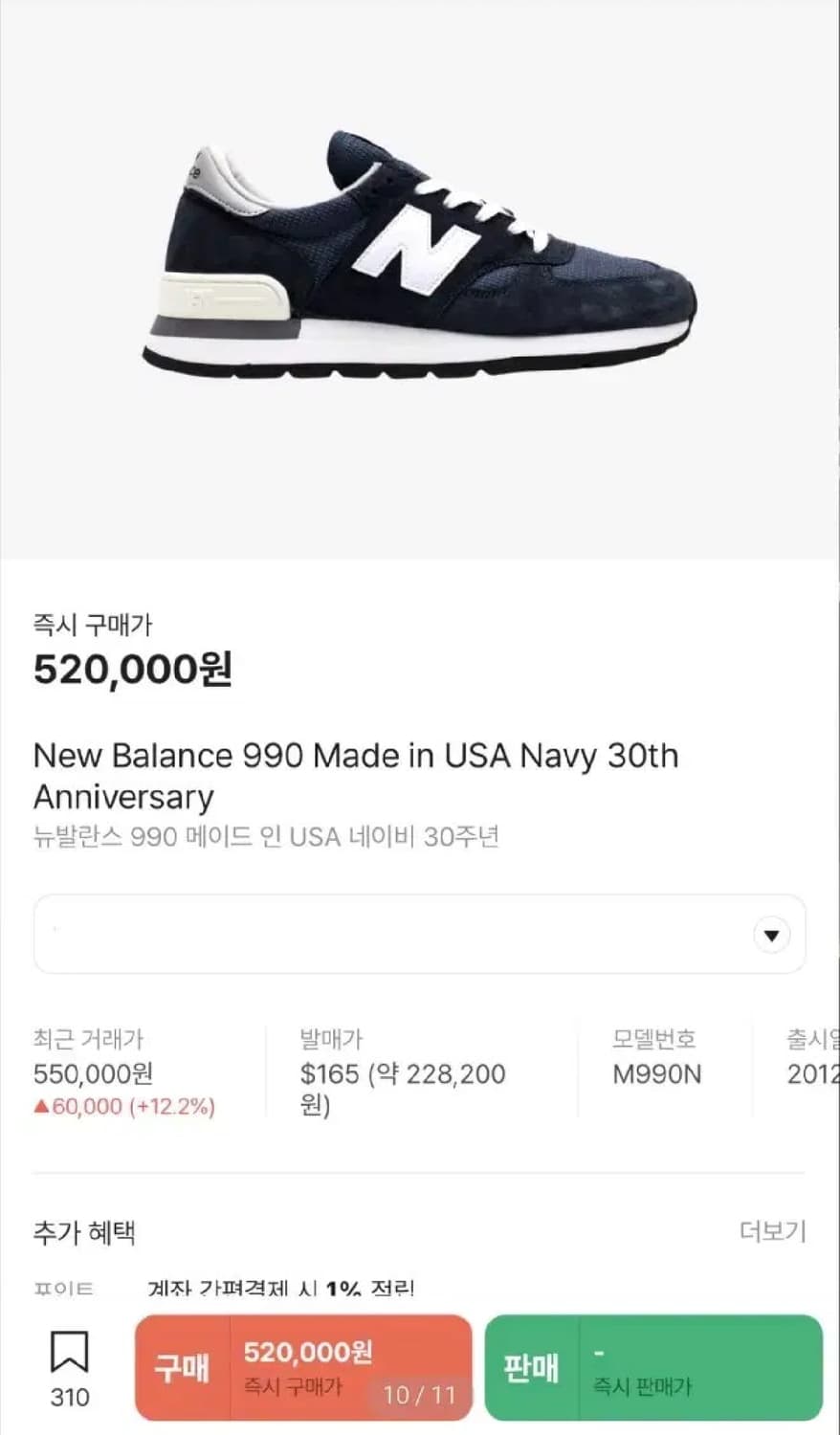
Task: Open the size selection dropdown
Action: [x=420, y=934]
